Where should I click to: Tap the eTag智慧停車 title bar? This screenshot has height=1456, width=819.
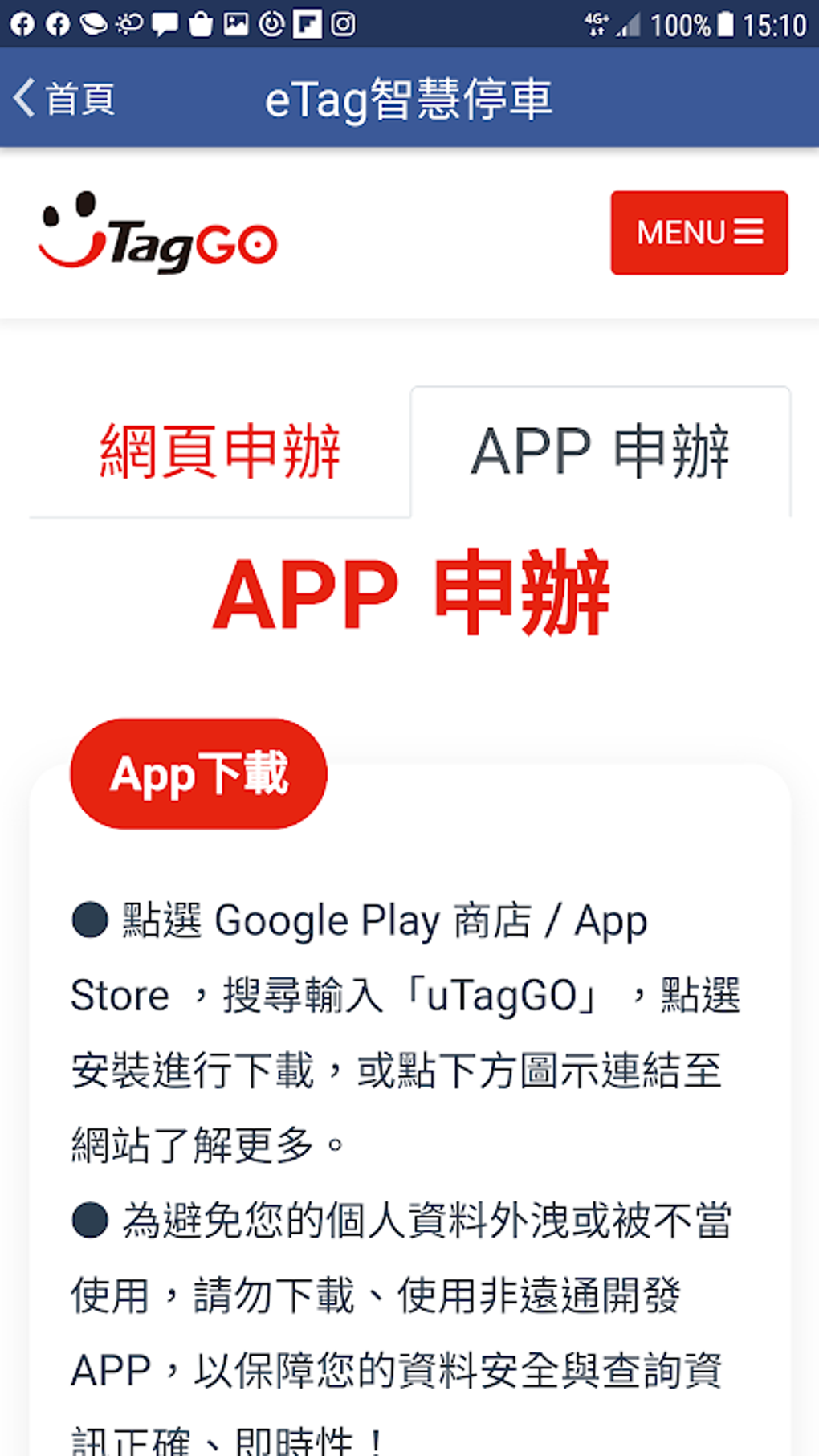[x=409, y=98]
